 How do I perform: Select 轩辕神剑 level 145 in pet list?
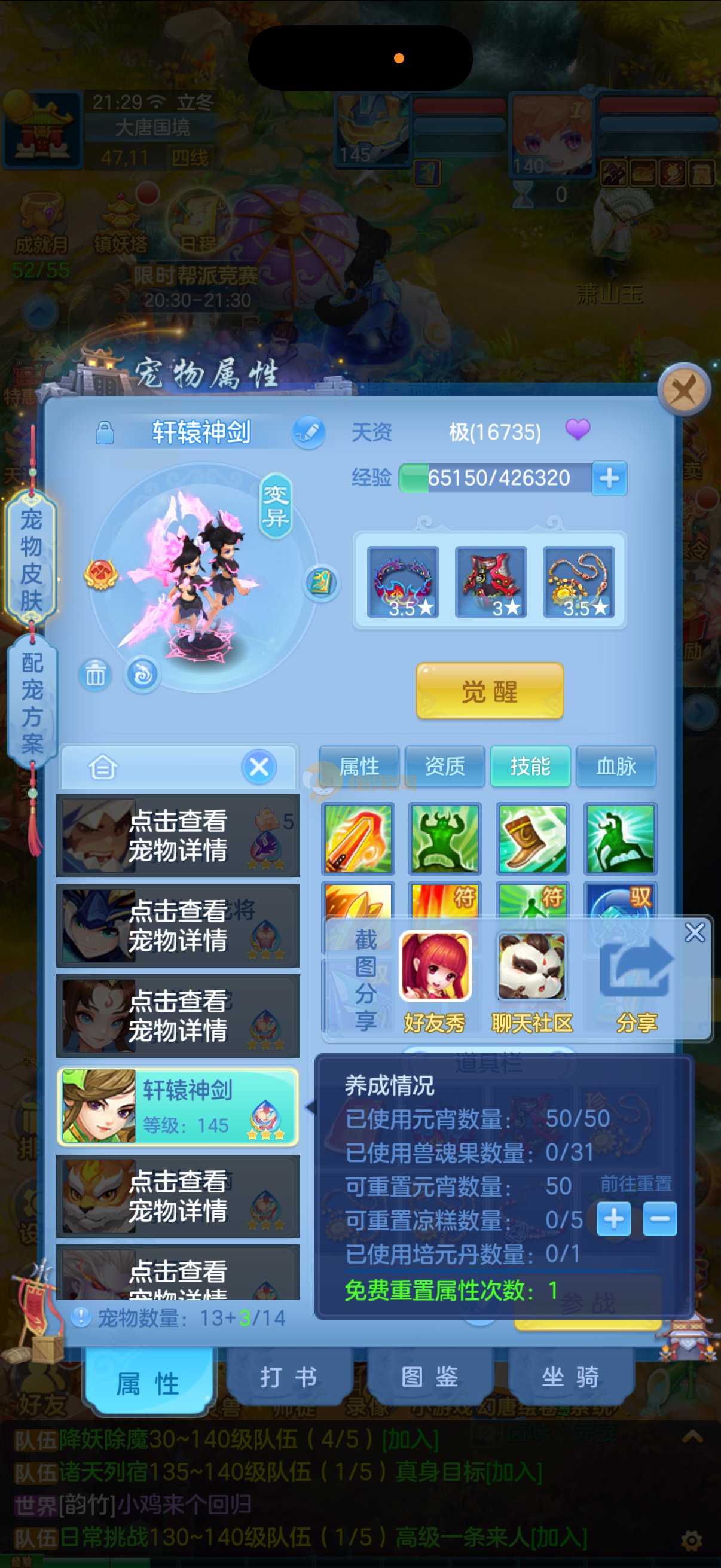(x=178, y=1106)
